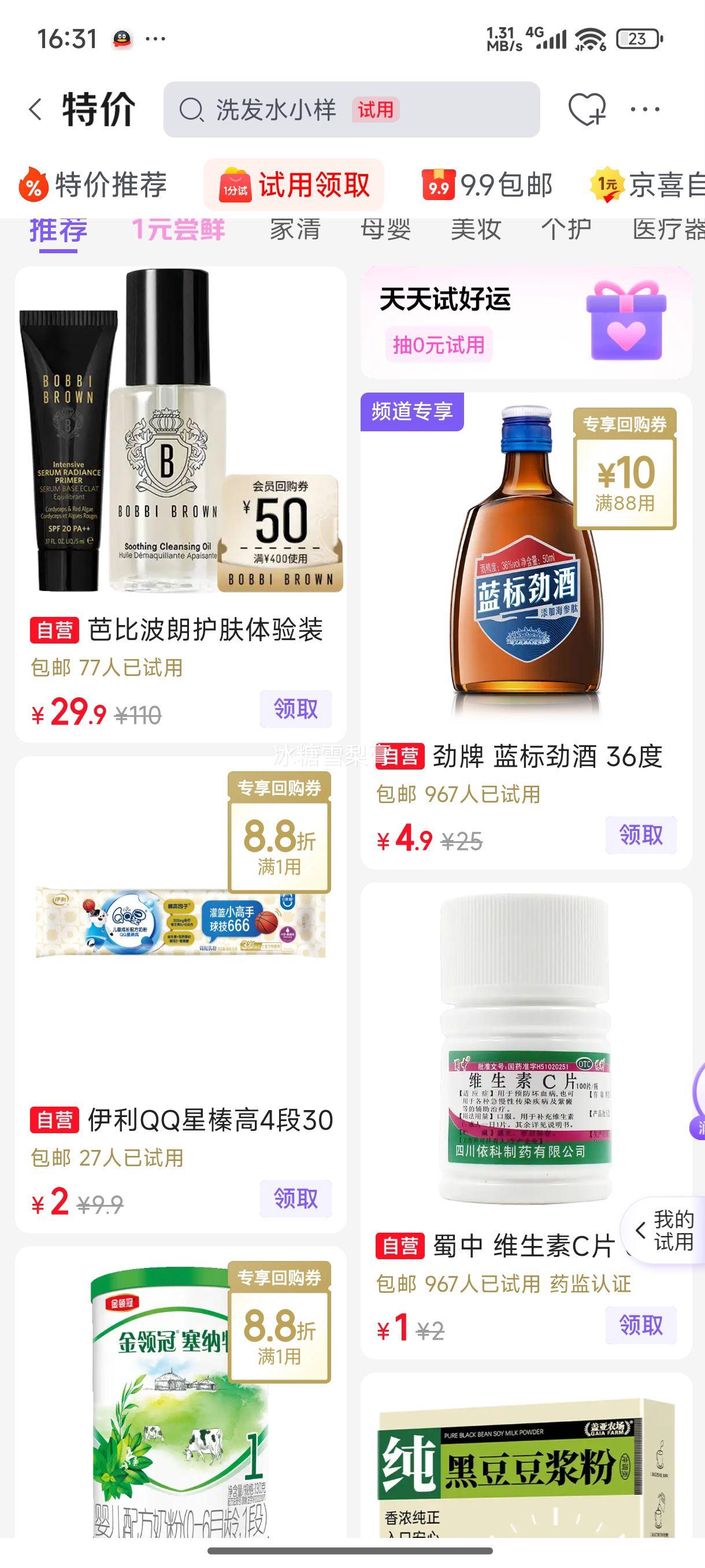705x1568 pixels.
Task: Select the 美妆 category
Action: [x=476, y=230]
